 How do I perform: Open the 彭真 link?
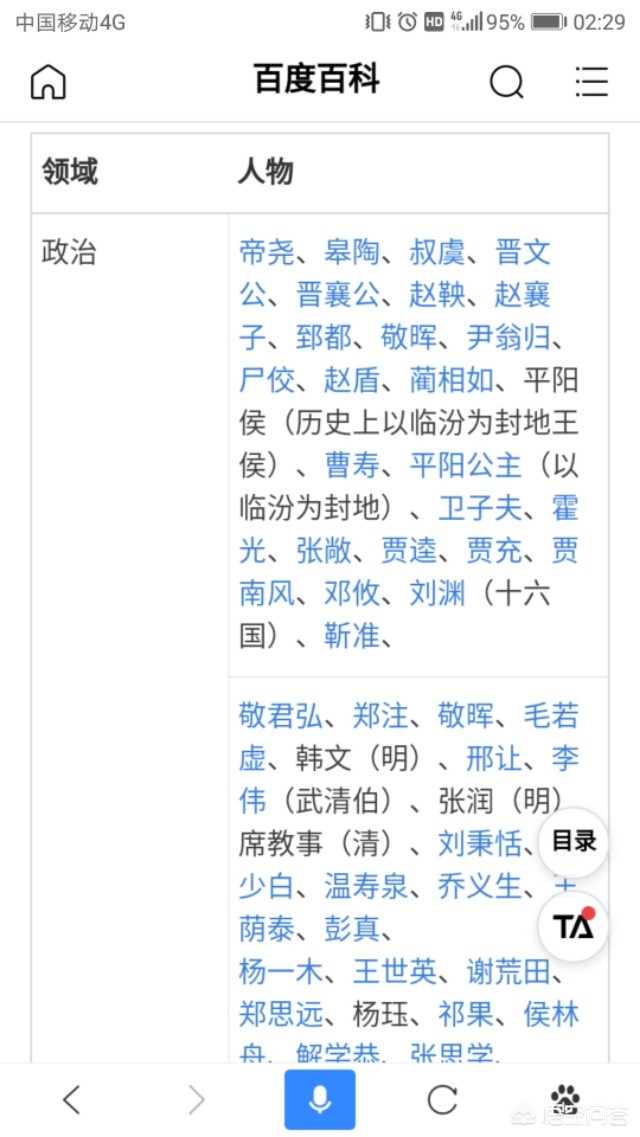click(352, 929)
